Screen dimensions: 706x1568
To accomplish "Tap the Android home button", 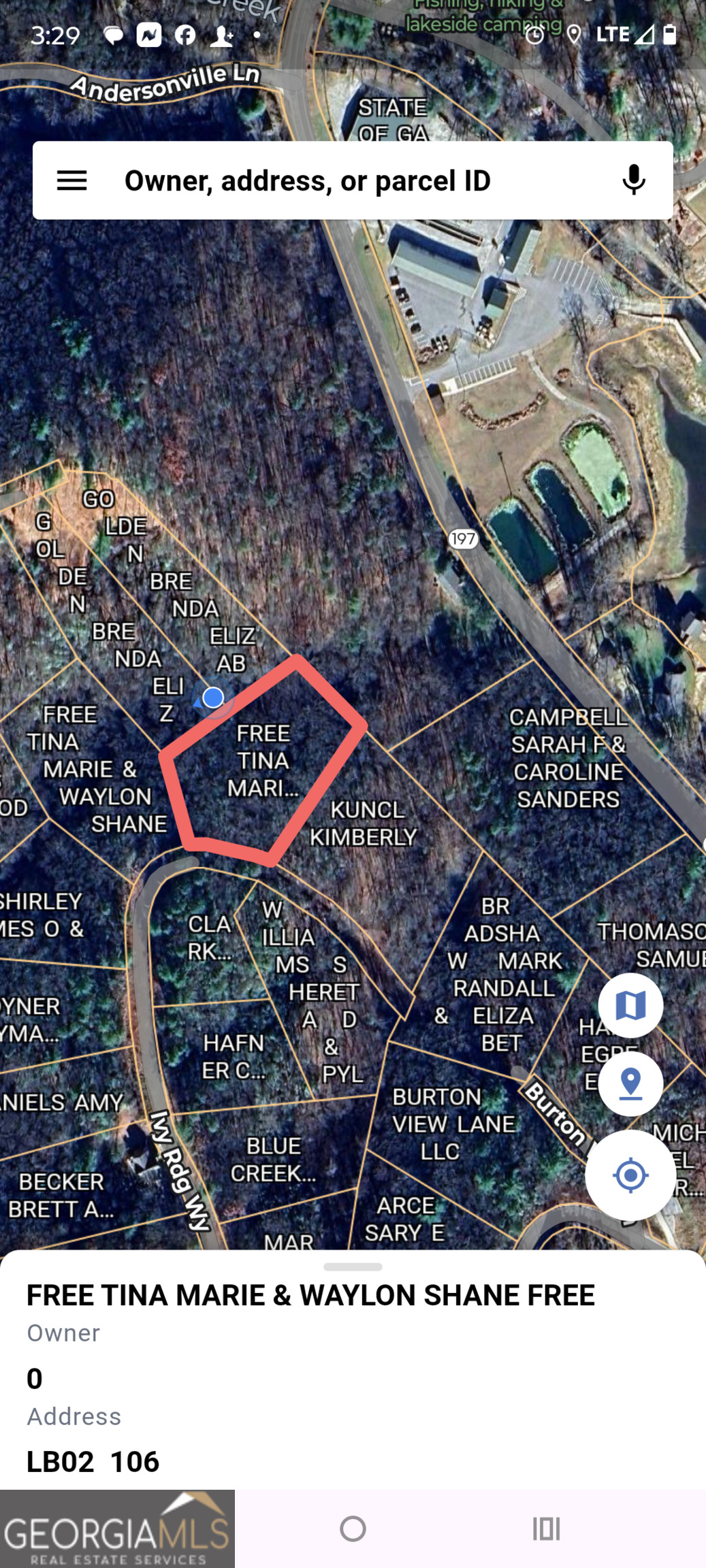I will point(353,1529).
